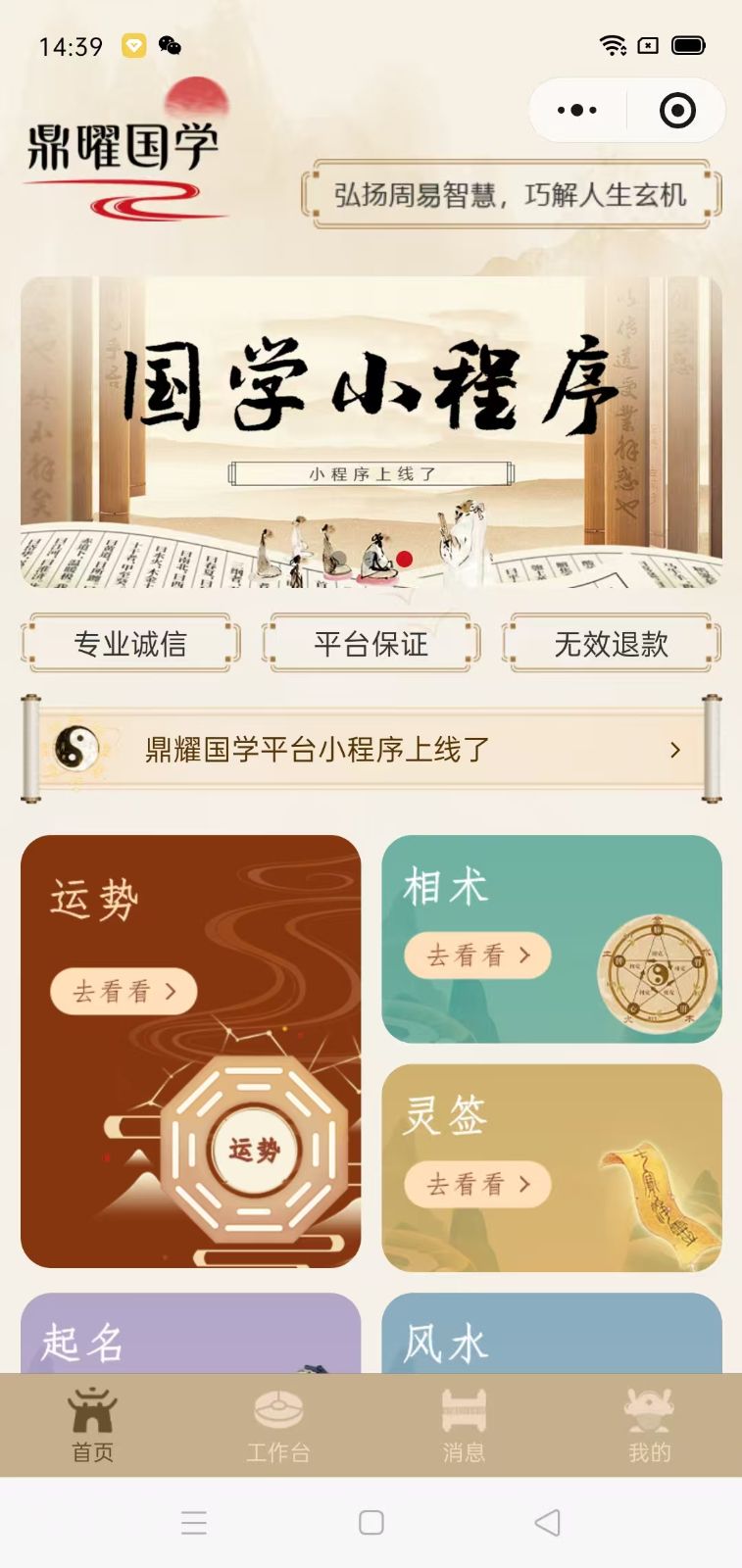Tap 去看看 on the 相术 card
Image resolution: width=742 pixels, height=1568 pixels.
click(x=477, y=955)
